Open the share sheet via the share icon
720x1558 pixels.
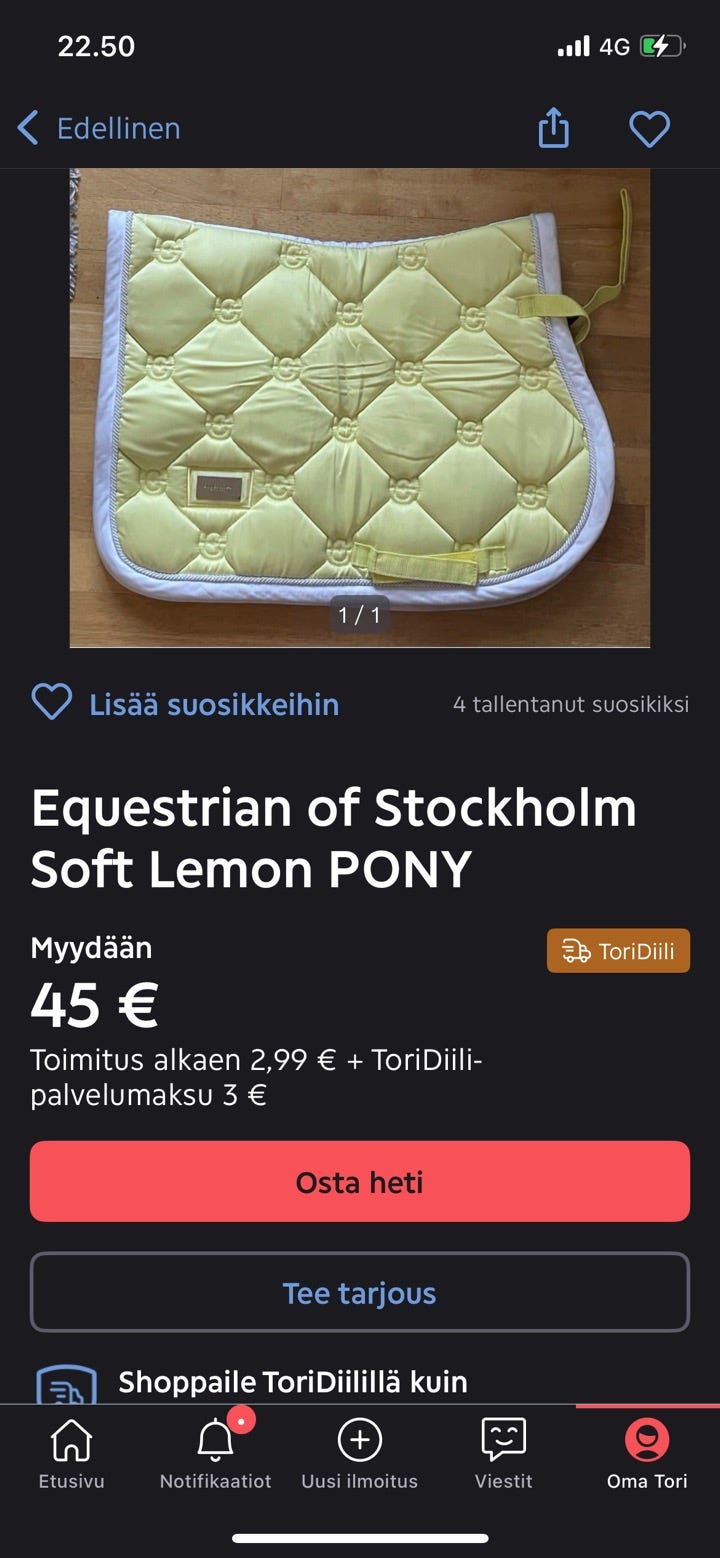pyautogui.click(x=554, y=128)
